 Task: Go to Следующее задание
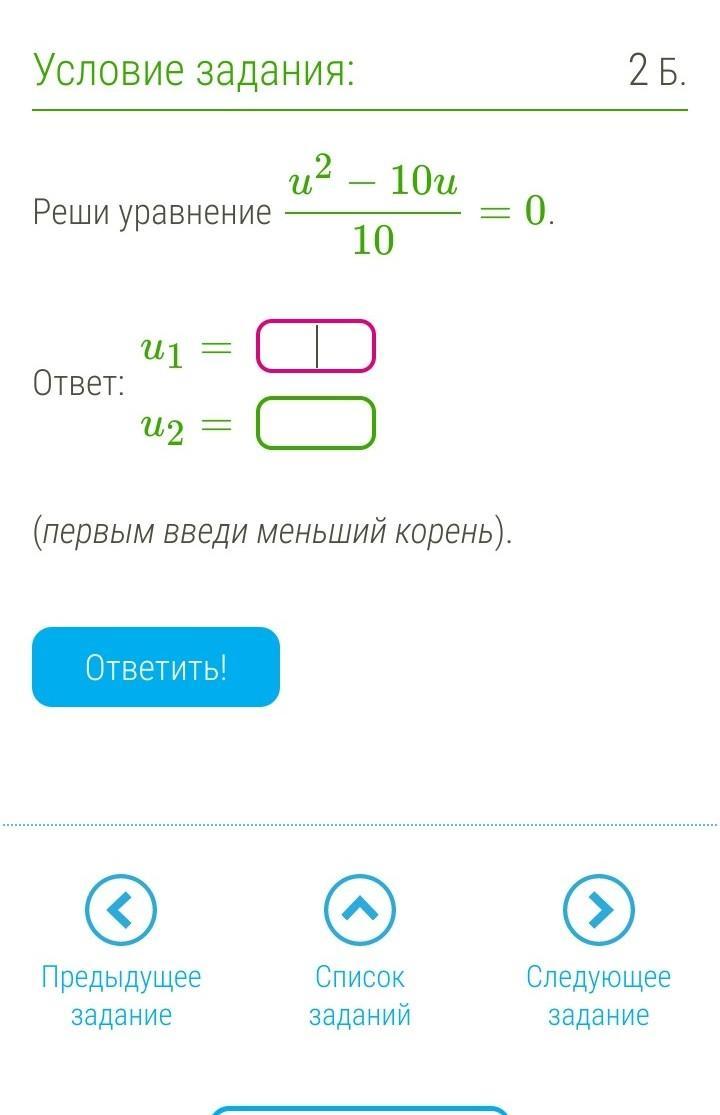[x=598, y=910]
